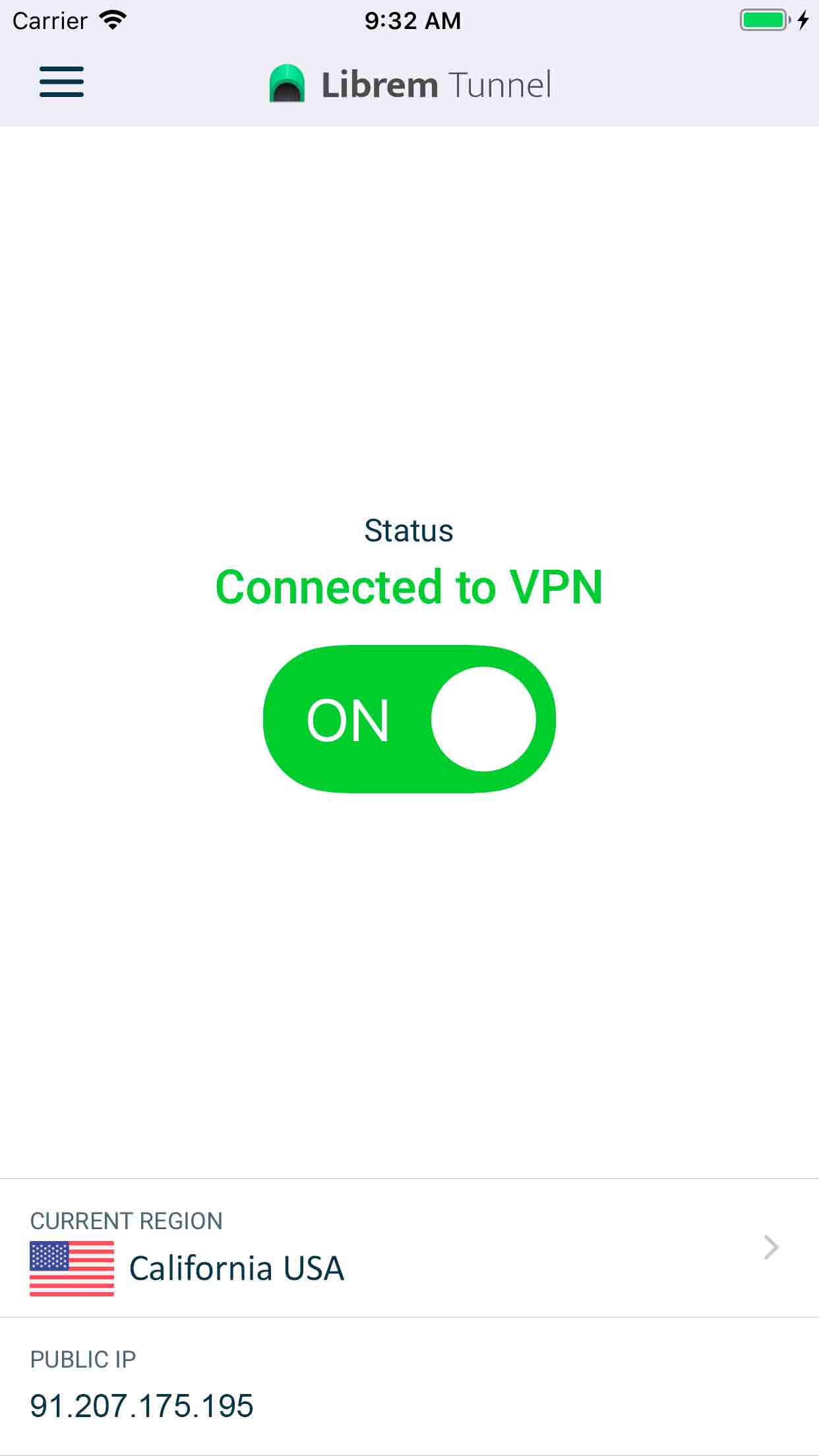Open the California USA region selector

click(x=409, y=1249)
